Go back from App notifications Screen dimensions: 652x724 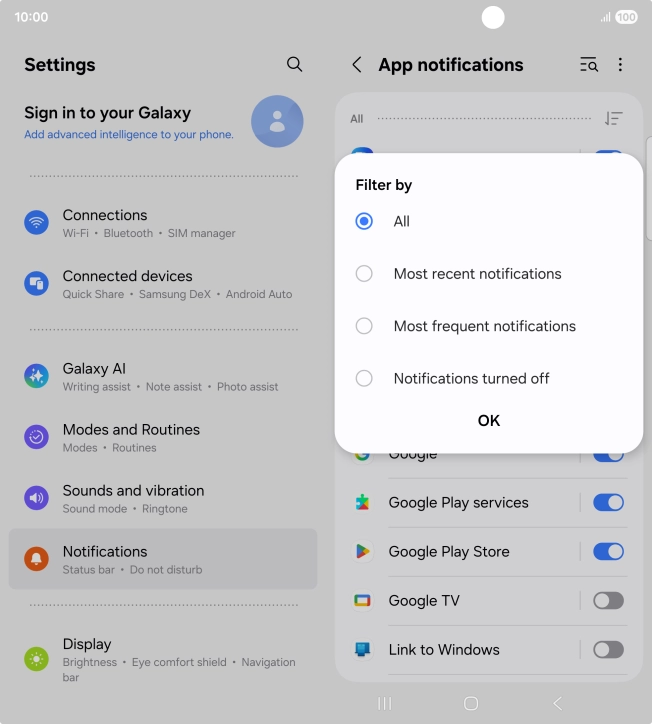[357, 65]
